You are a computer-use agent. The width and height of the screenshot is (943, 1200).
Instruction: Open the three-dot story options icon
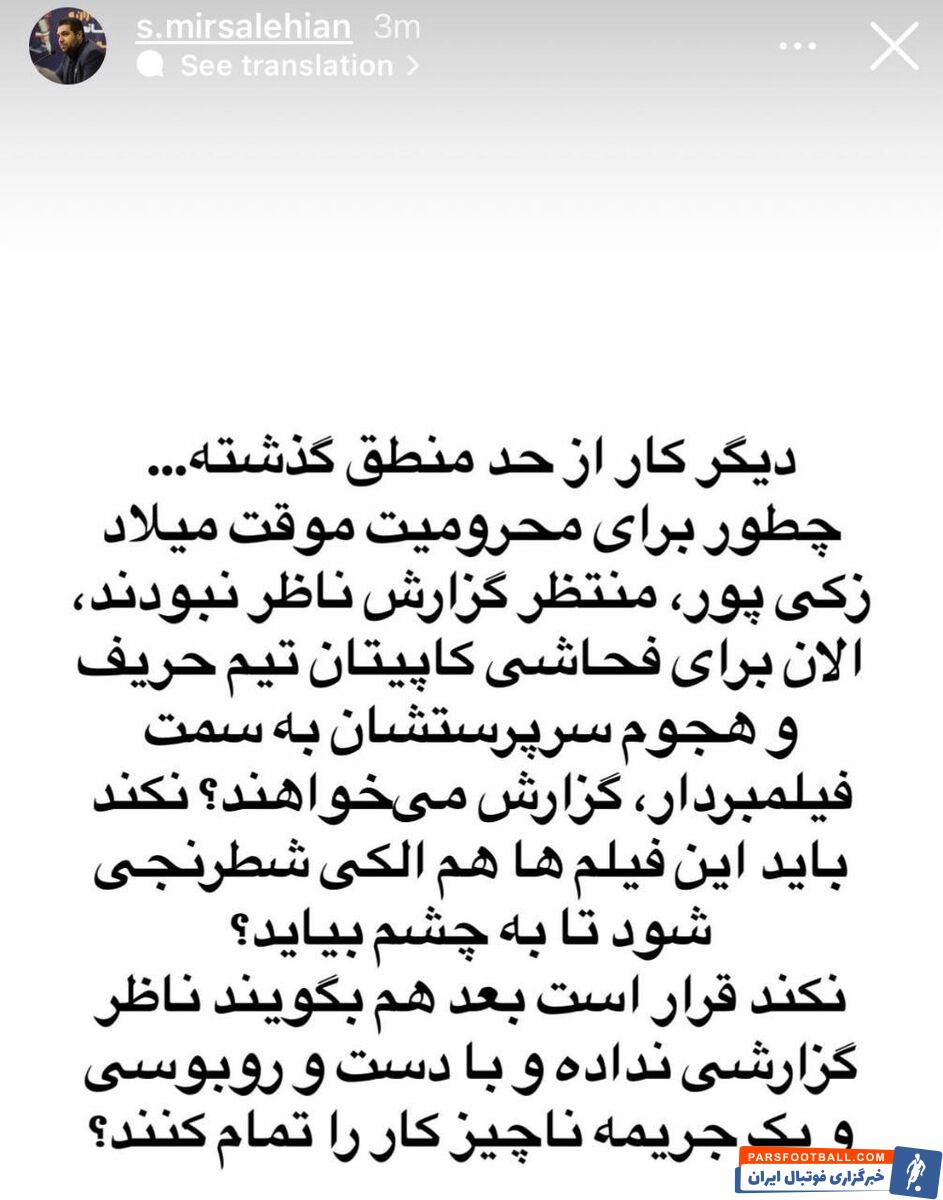(797, 45)
